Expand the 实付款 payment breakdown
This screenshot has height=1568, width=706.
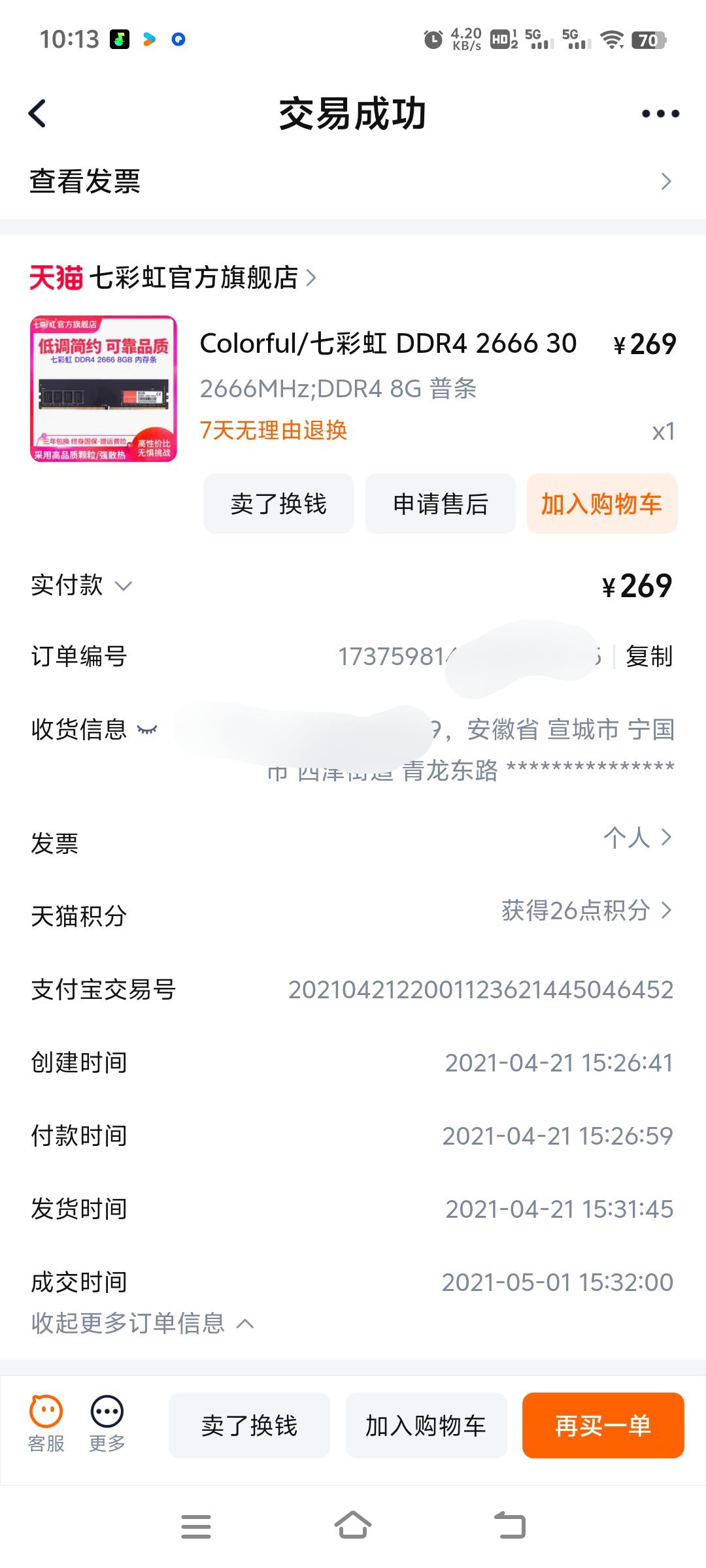click(82, 585)
